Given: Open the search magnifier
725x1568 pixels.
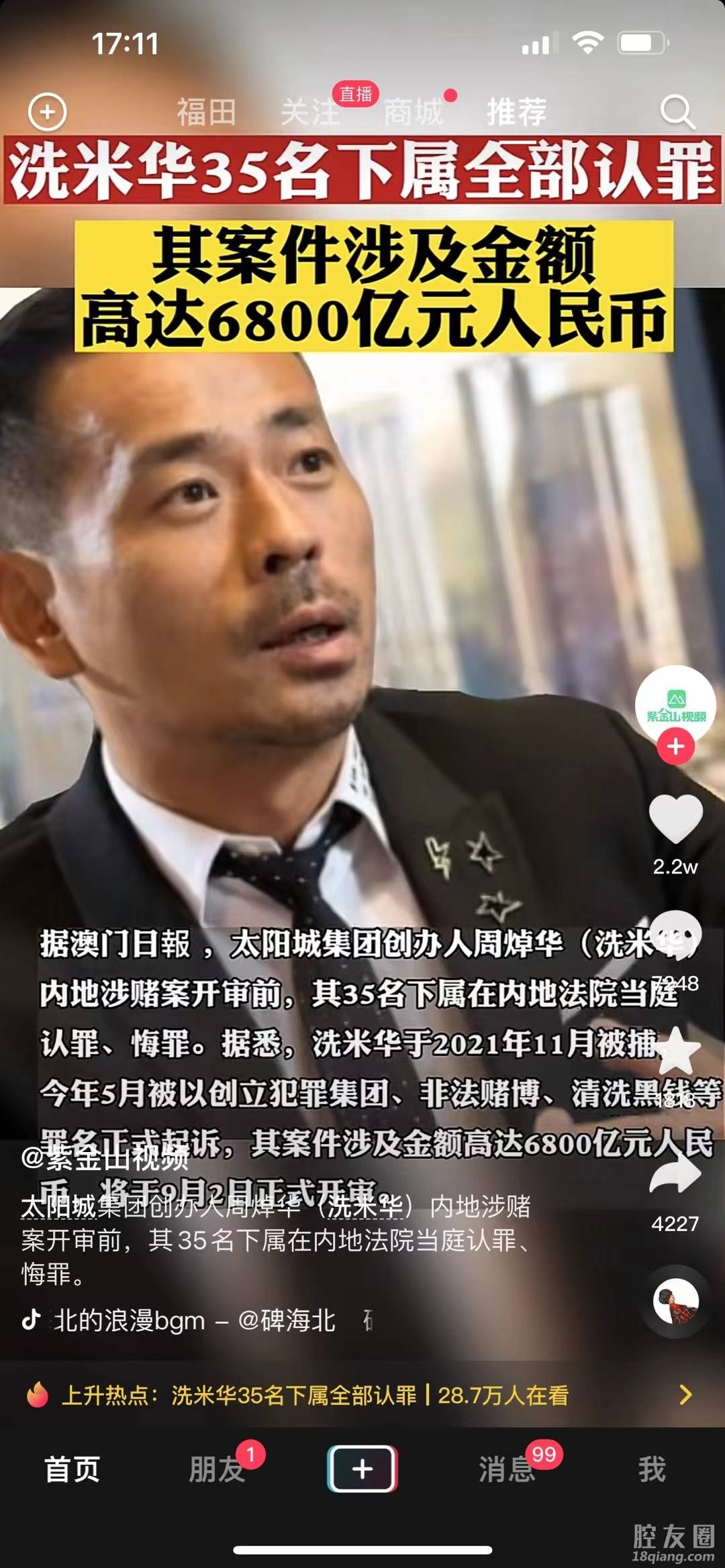Looking at the screenshot, I should coord(677,112).
